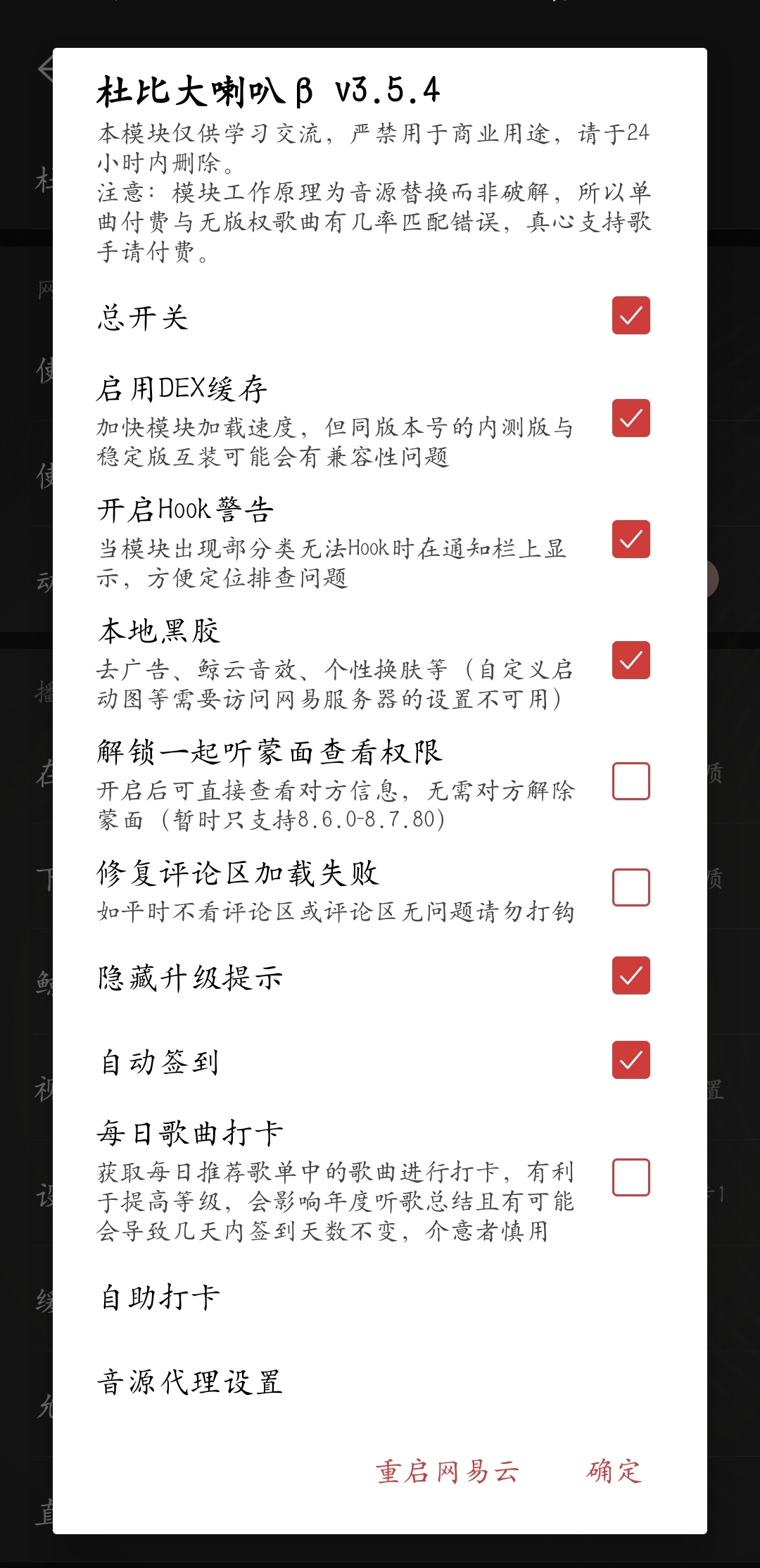Tap 重启网易云 to restart the app

(x=448, y=1472)
